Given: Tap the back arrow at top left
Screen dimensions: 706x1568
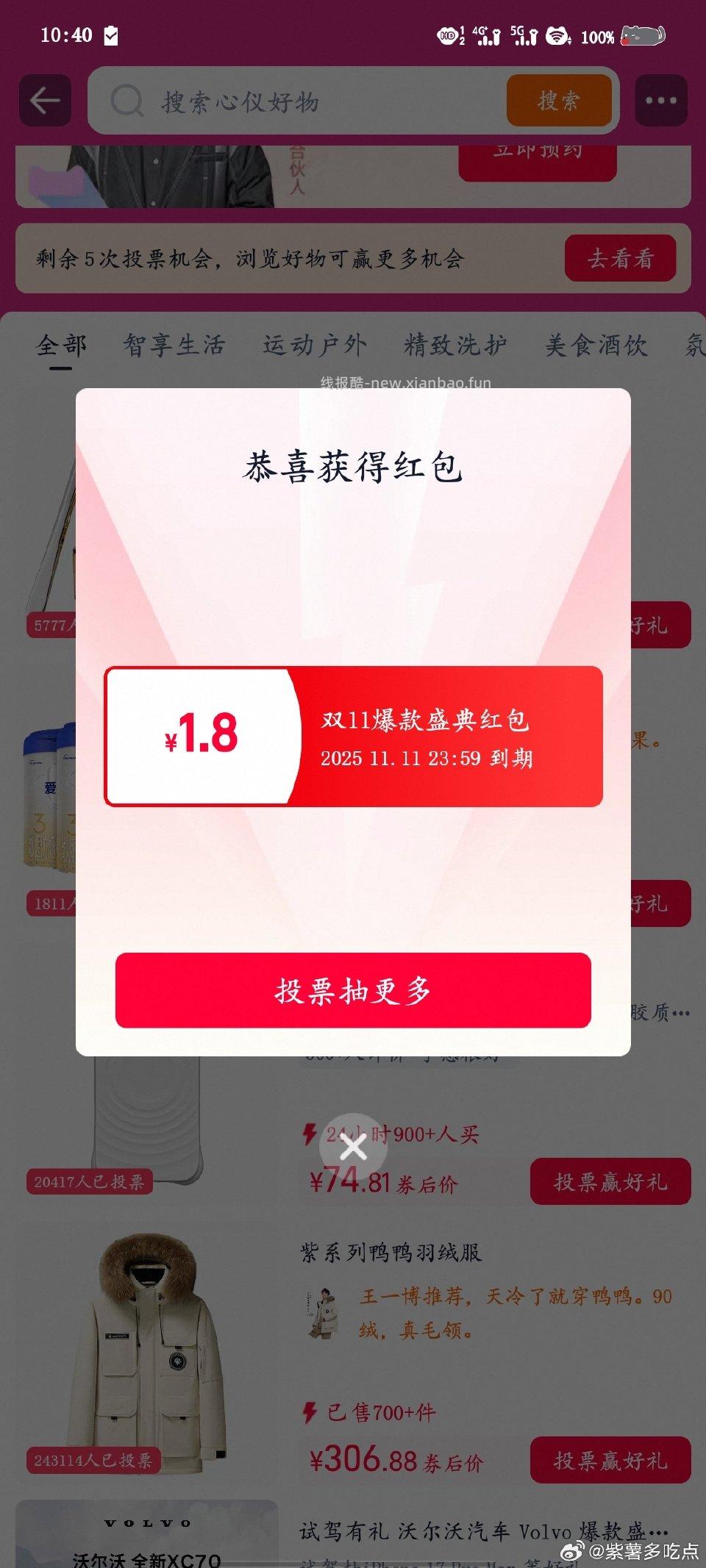Looking at the screenshot, I should coord(44,101).
